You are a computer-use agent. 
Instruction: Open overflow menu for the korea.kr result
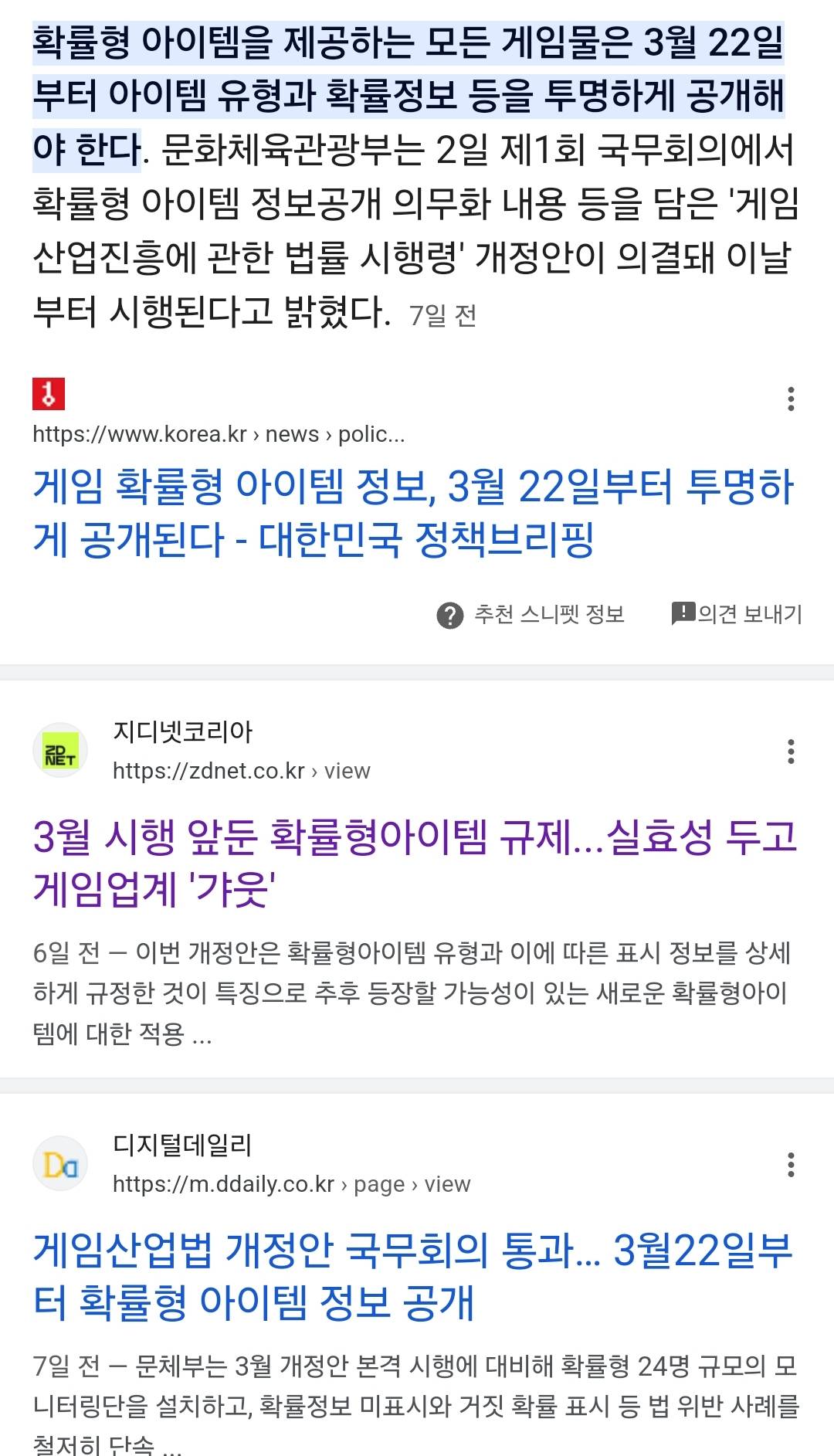click(790, 399)
